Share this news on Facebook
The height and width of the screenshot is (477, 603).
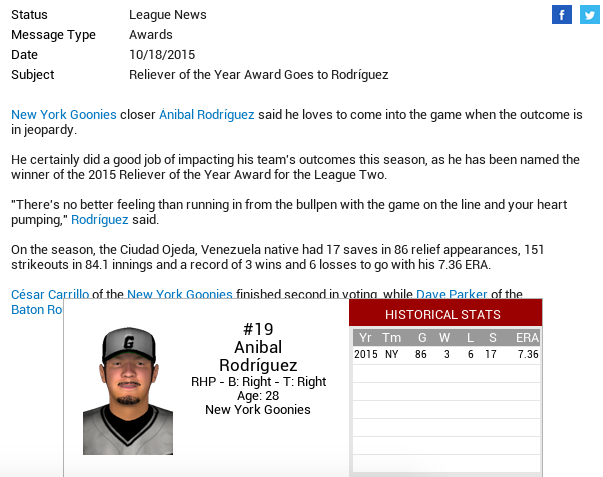click(x=562, y=15)
